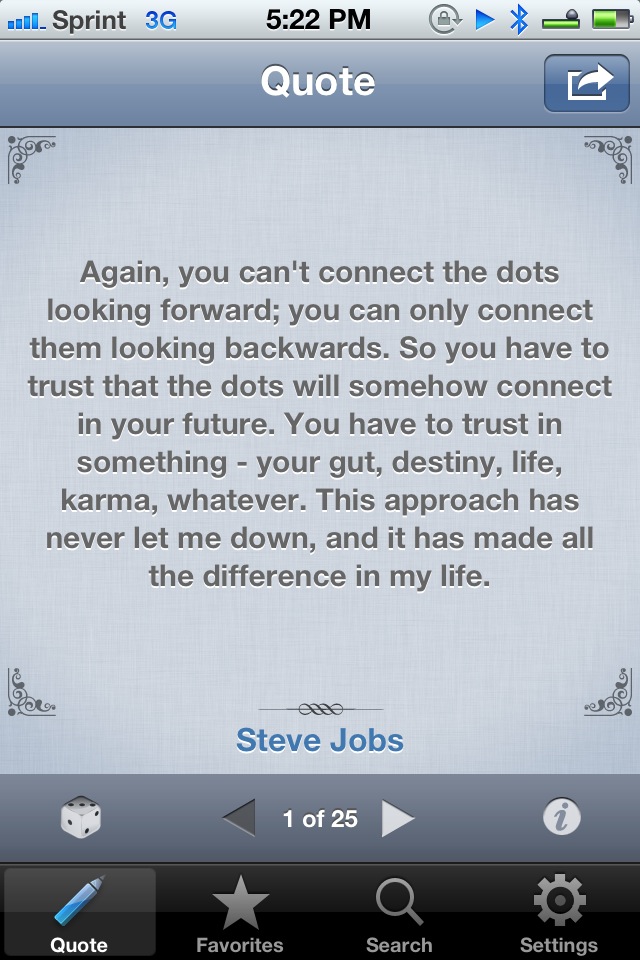
Task: Advance to the next quote
Action: coord(398,819)
